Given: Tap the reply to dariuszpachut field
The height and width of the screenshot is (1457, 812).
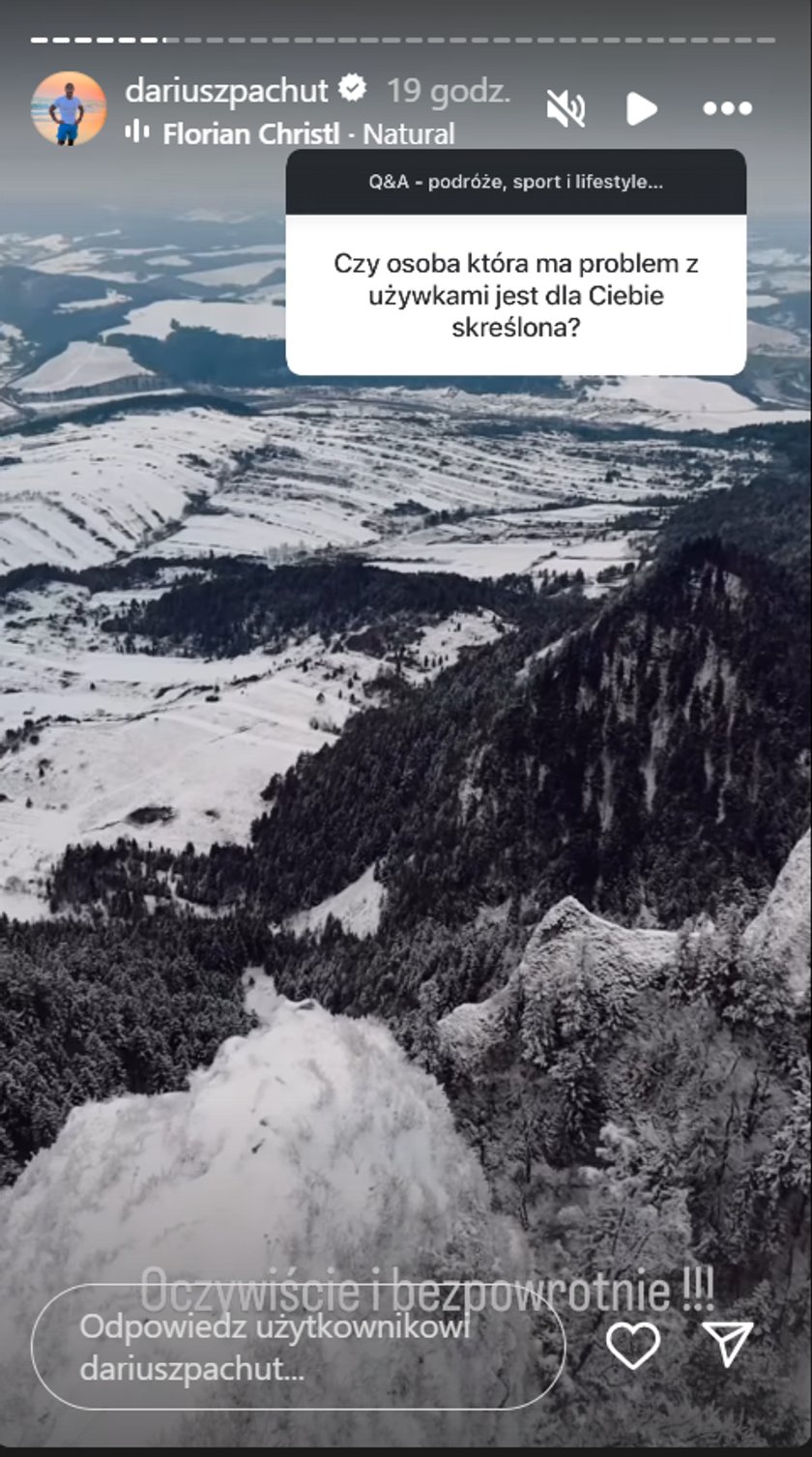Looking at the screenshot, I should click(298, 1347).
